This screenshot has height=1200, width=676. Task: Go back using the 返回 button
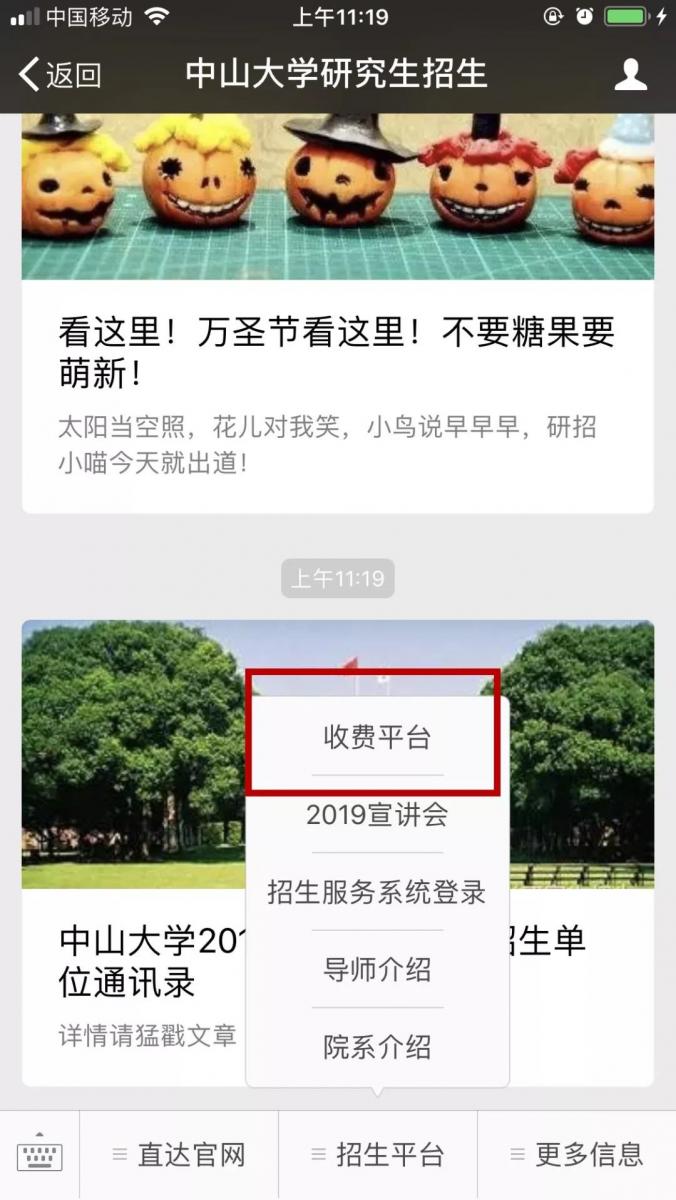tap(60, 75)
